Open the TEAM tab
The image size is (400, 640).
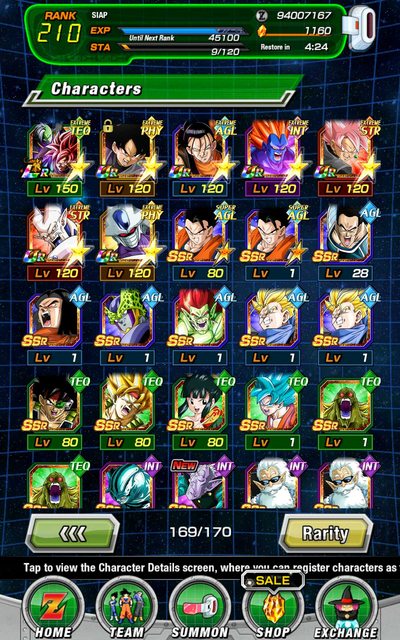coord(127,609)
